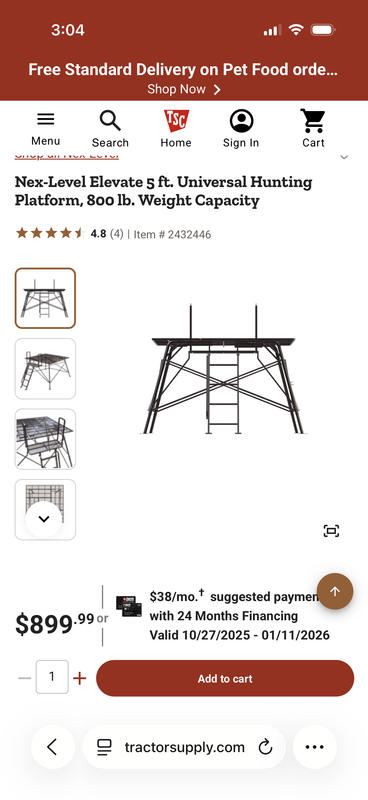Go to the TSC Home page
The width and height of the screenshot is (368, 800).
(176, 129)
